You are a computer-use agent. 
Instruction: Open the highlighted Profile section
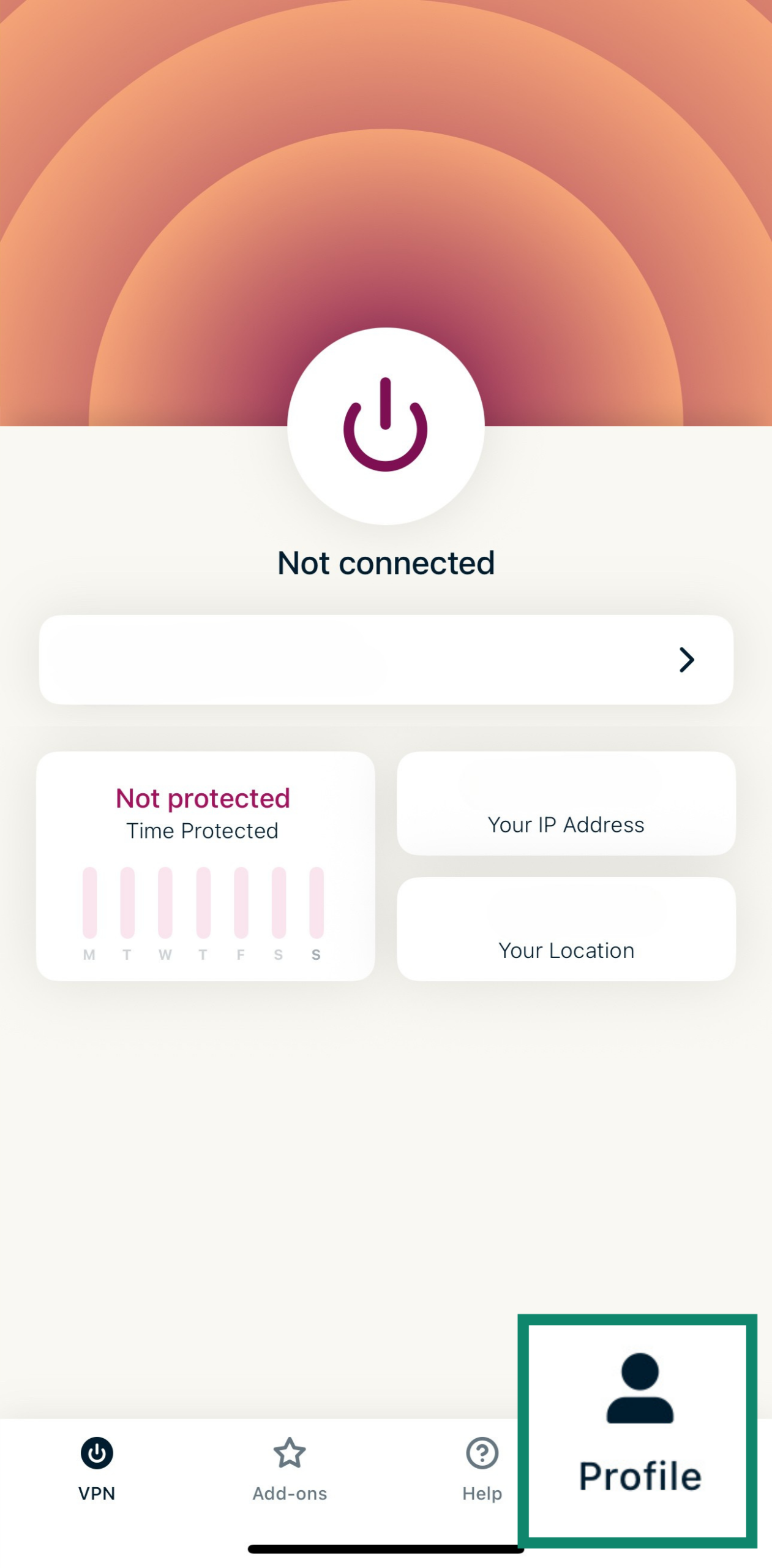pyautogui.click(x=639, y=1427)
